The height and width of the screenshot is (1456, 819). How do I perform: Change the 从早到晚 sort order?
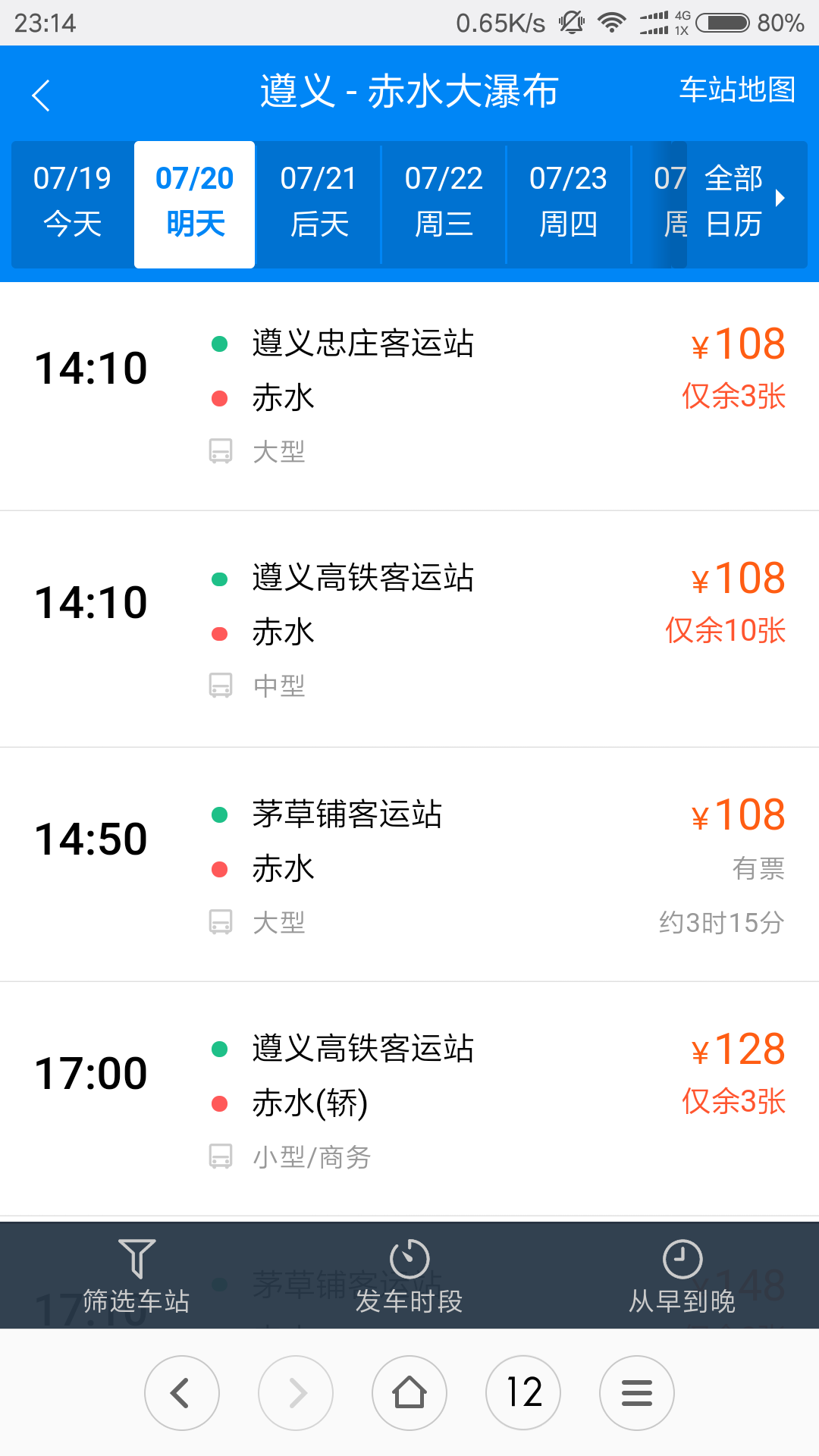[682, 1276]
